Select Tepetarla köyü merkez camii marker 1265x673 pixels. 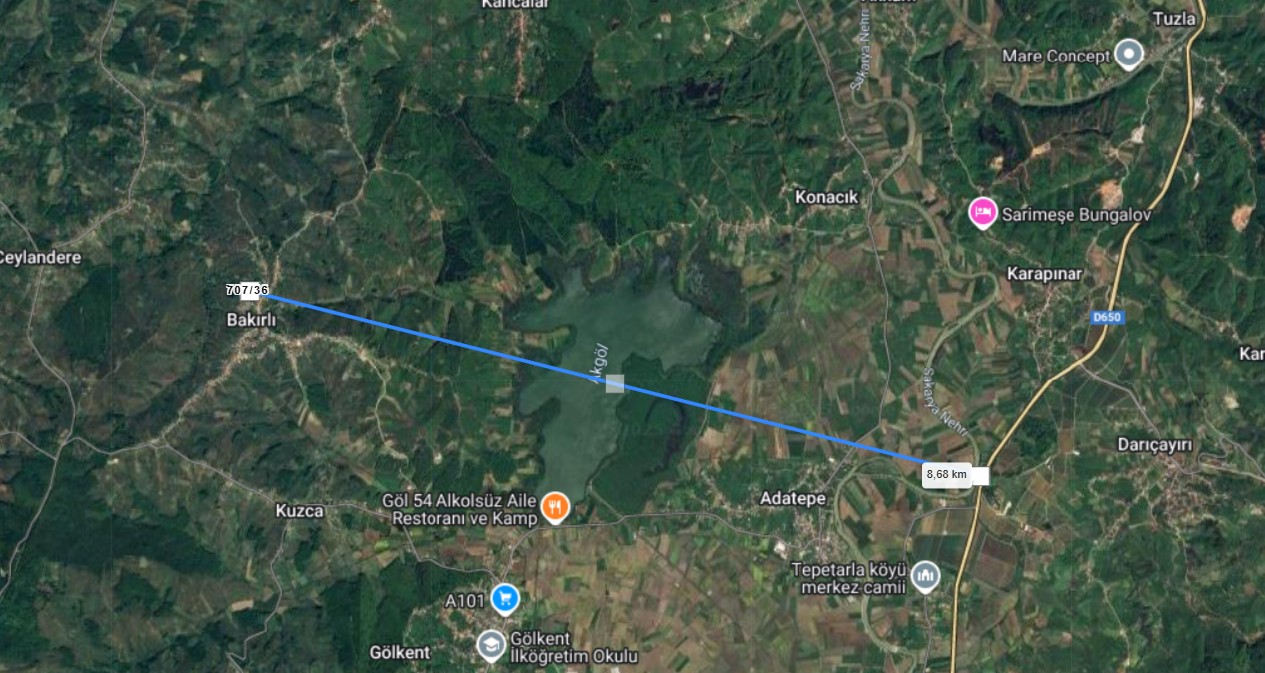click(925, 575)
